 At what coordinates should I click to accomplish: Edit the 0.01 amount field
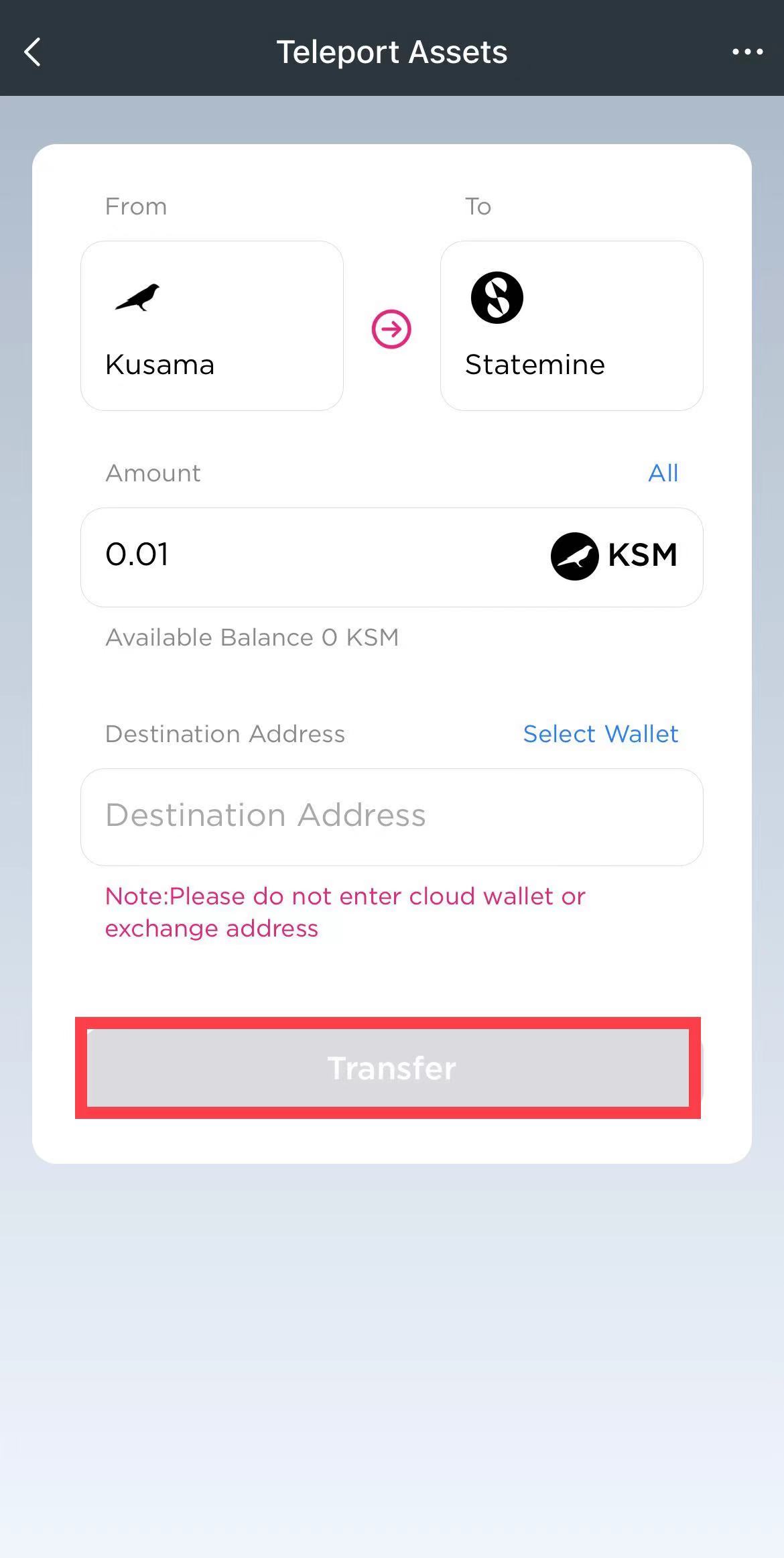[x=308, y=556]
